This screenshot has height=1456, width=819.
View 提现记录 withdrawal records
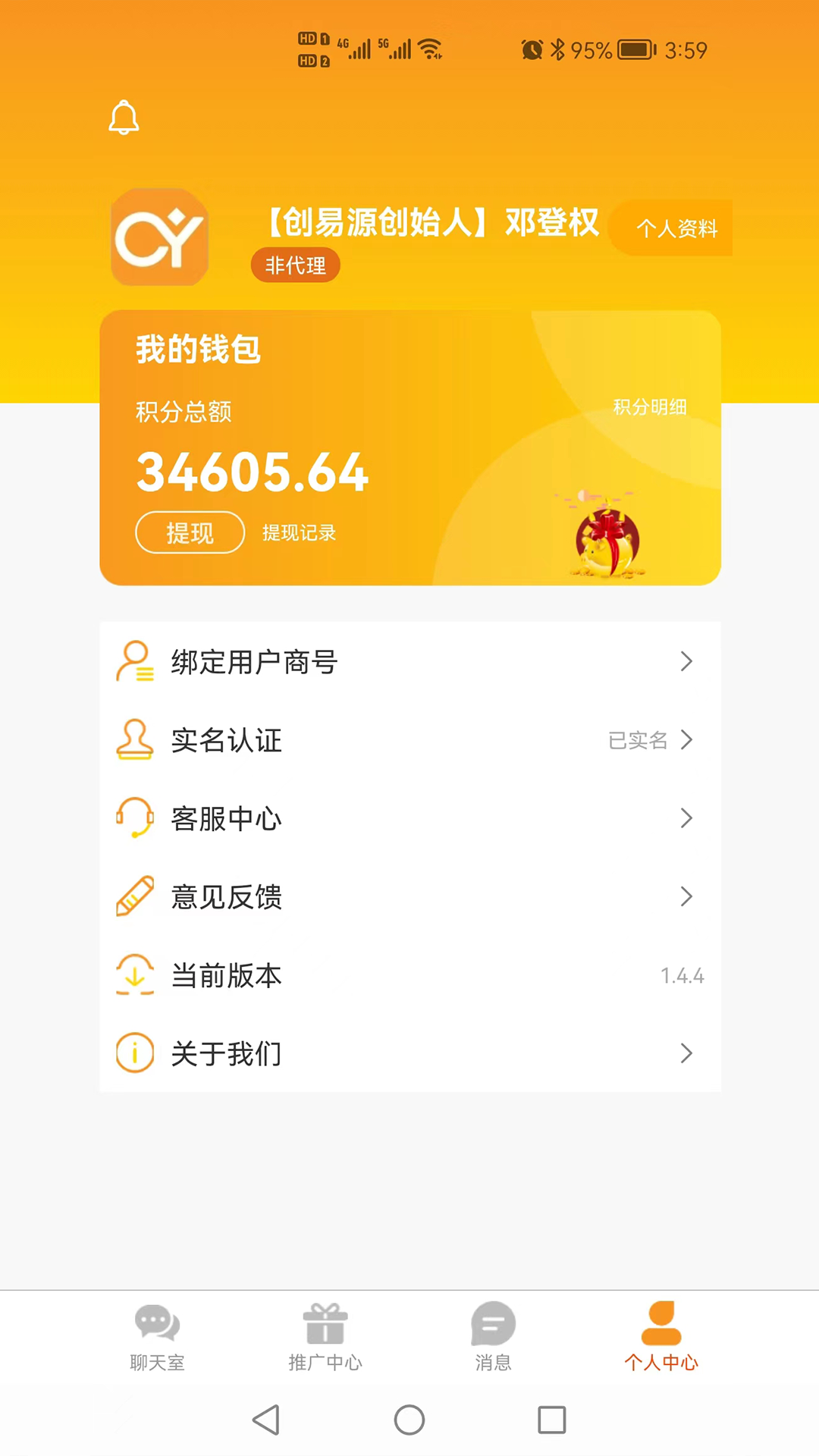tap(299, 533)
